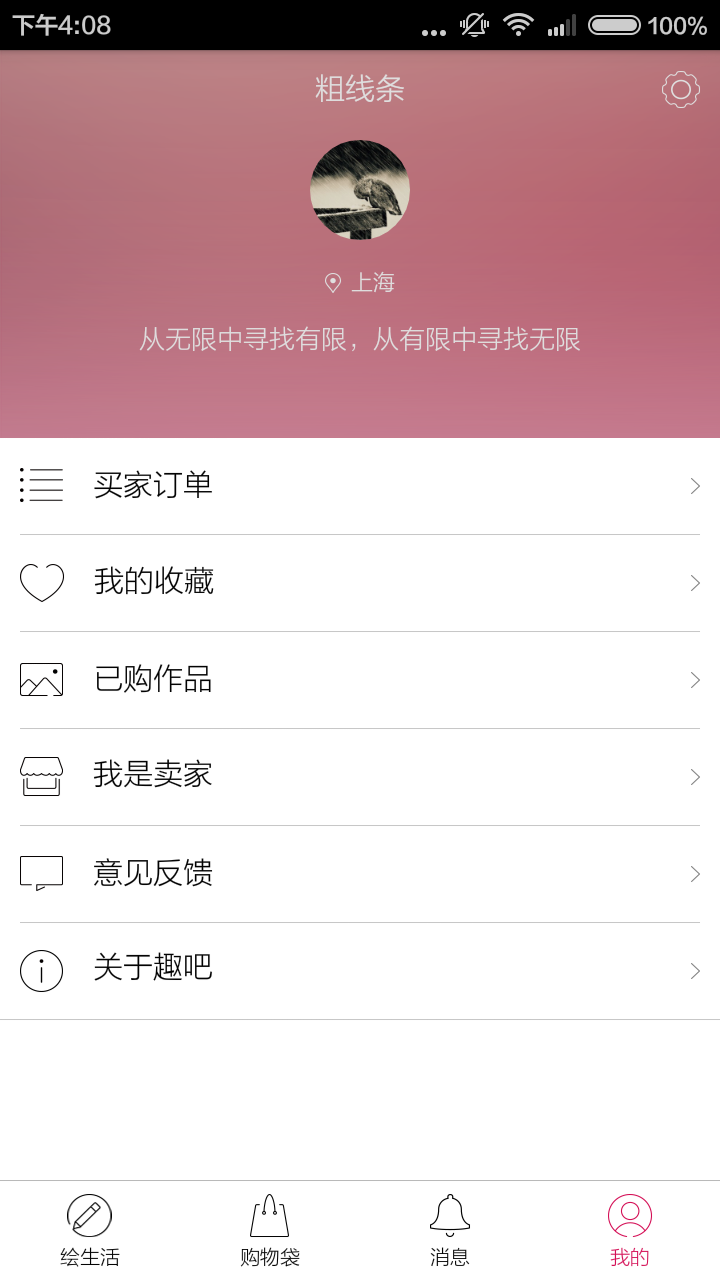The width and height of the screenshot is (720, 1280).
Task: Open the settings gear icon
Action: (681, 90)
